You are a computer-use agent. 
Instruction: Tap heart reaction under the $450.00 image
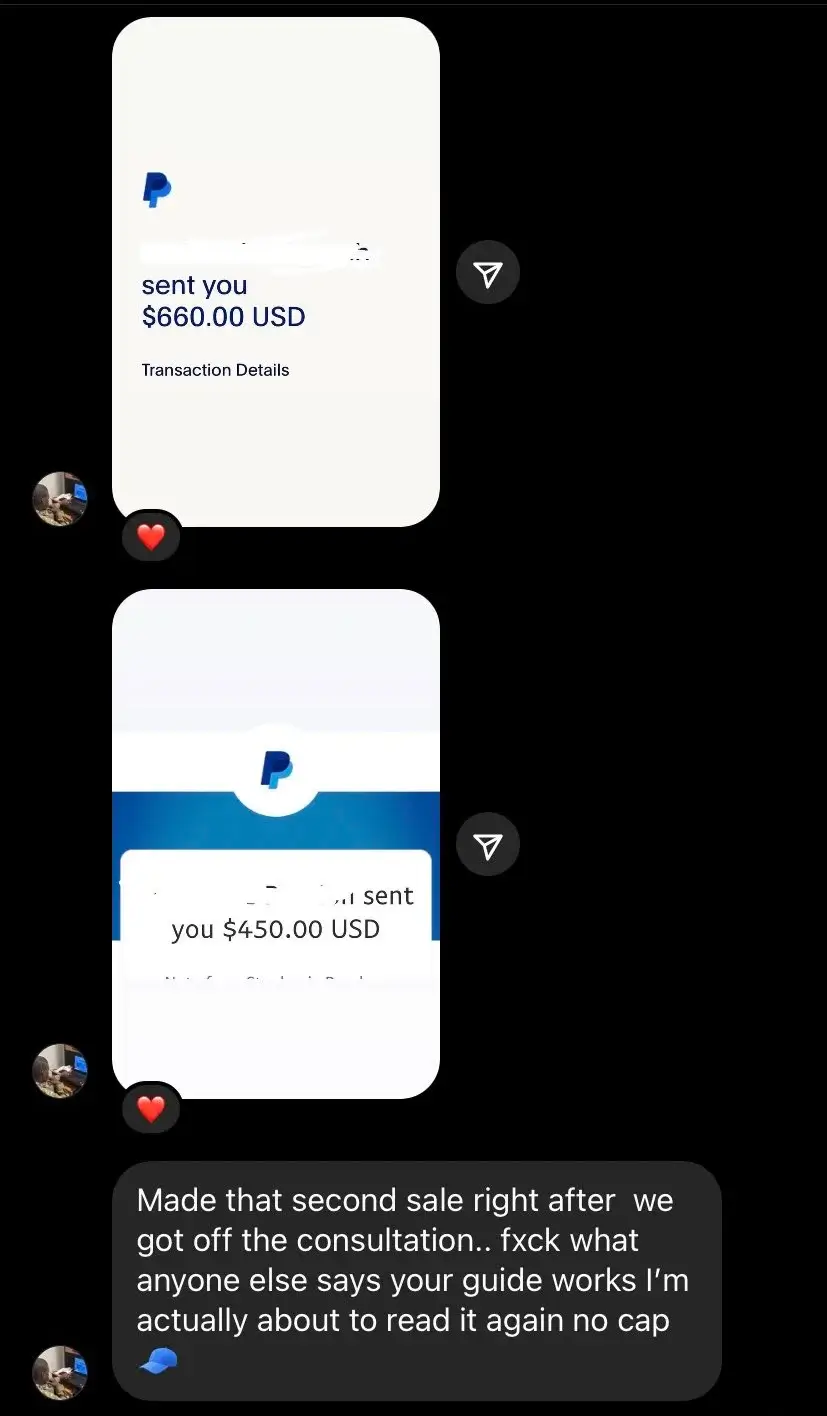pyautogui.click(x=150, y=1109)
